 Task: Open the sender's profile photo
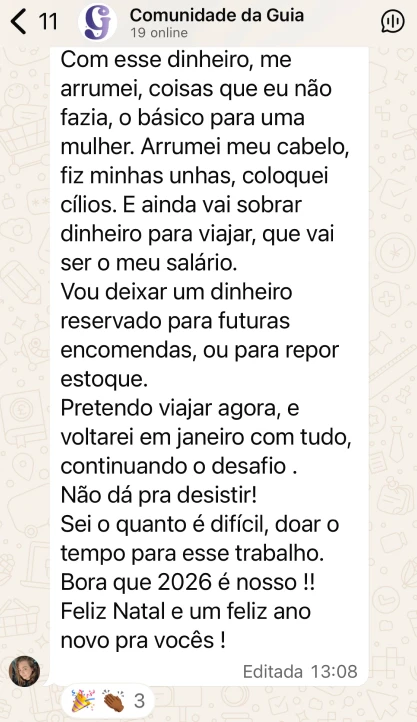tap(24, 671)
